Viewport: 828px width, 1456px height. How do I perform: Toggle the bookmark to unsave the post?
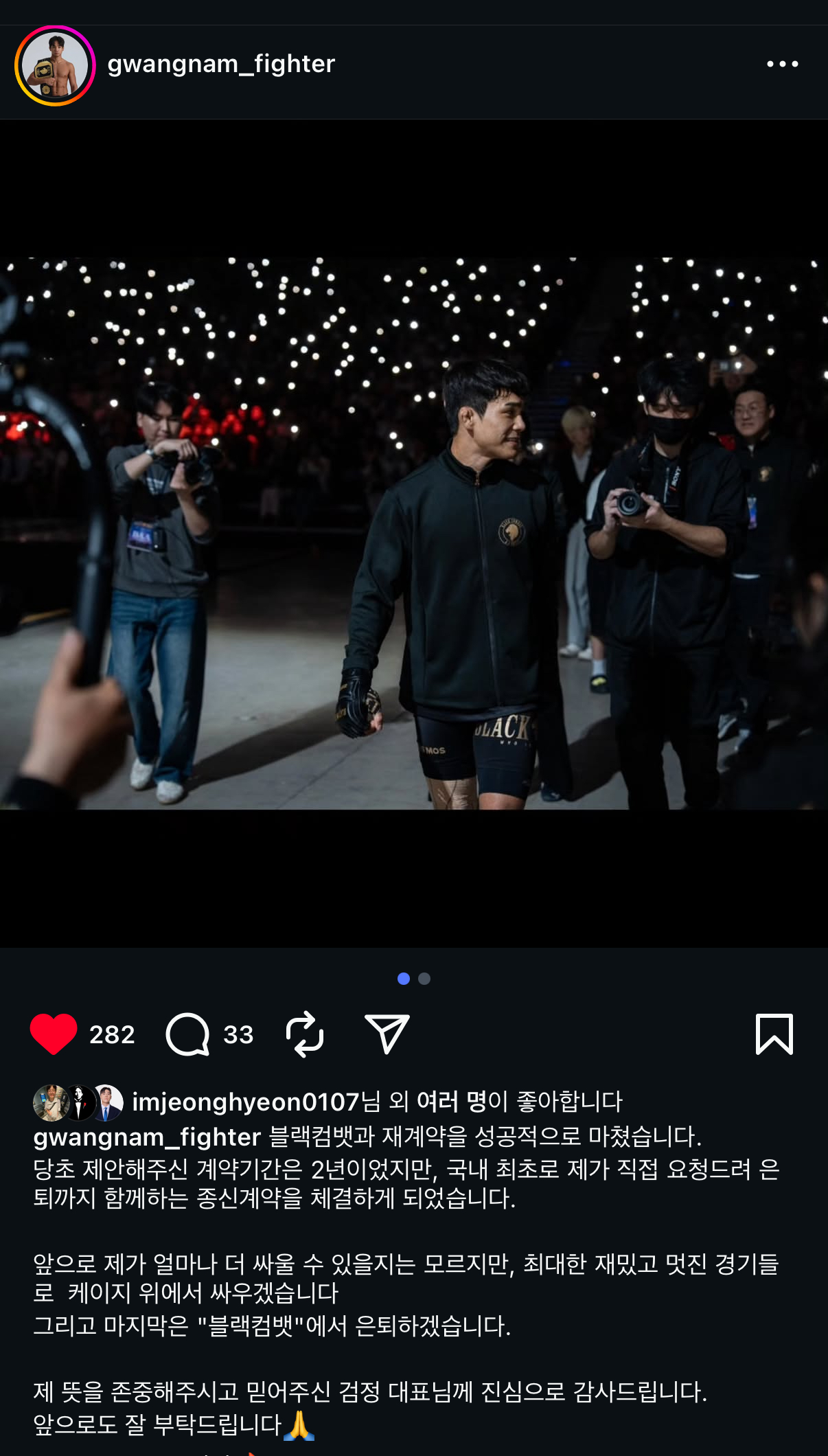click(x=774, y=1034)
